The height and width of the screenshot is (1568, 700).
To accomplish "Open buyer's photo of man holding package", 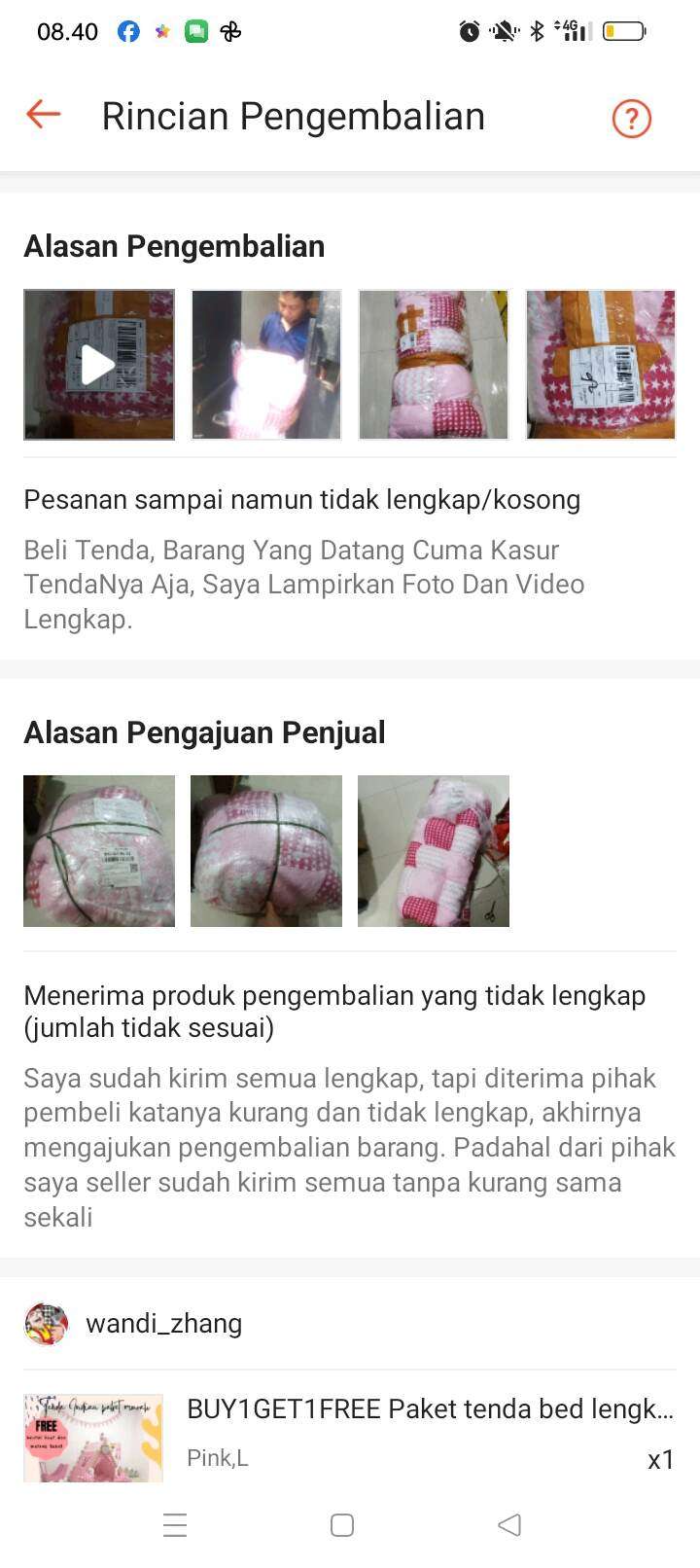I will coord(265,365).
